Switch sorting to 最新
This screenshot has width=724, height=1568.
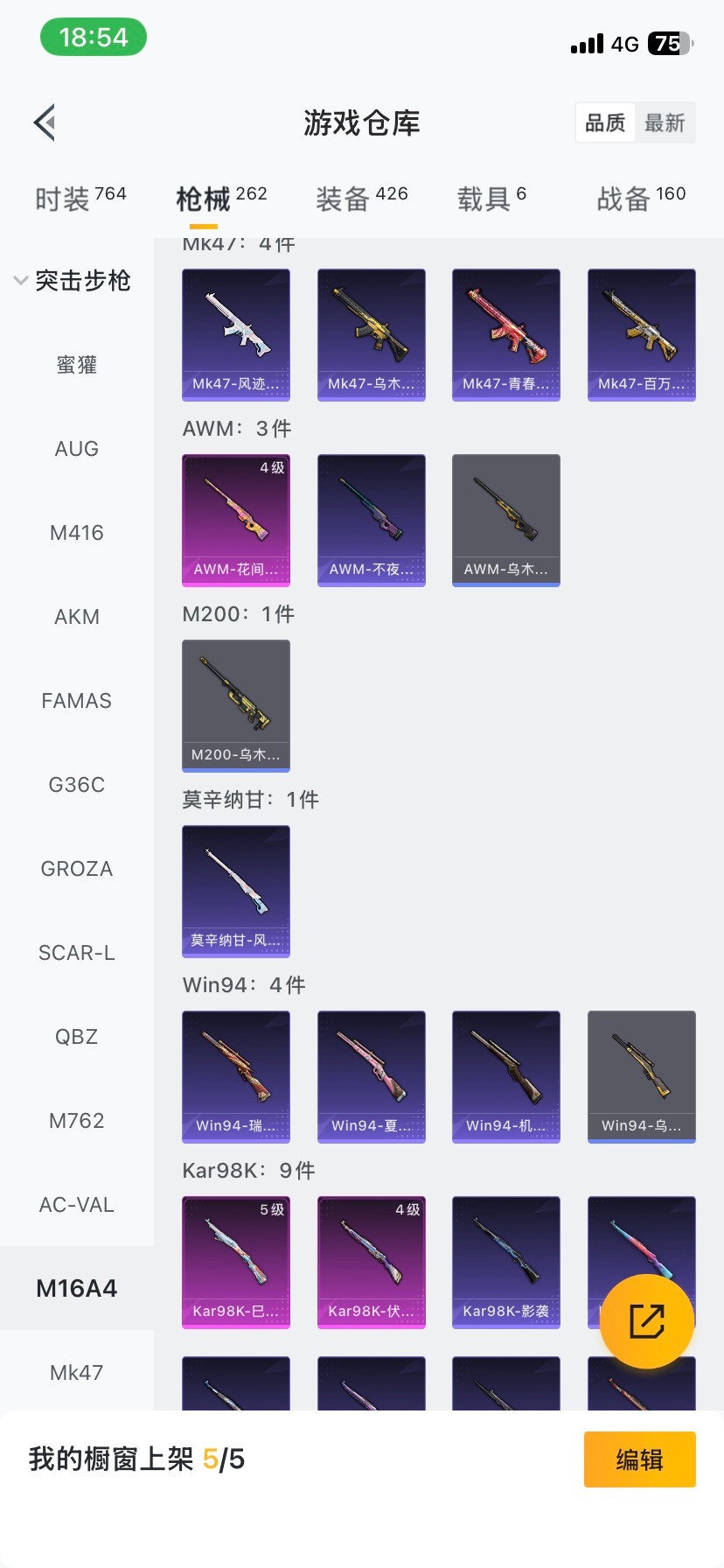(666, 122)
